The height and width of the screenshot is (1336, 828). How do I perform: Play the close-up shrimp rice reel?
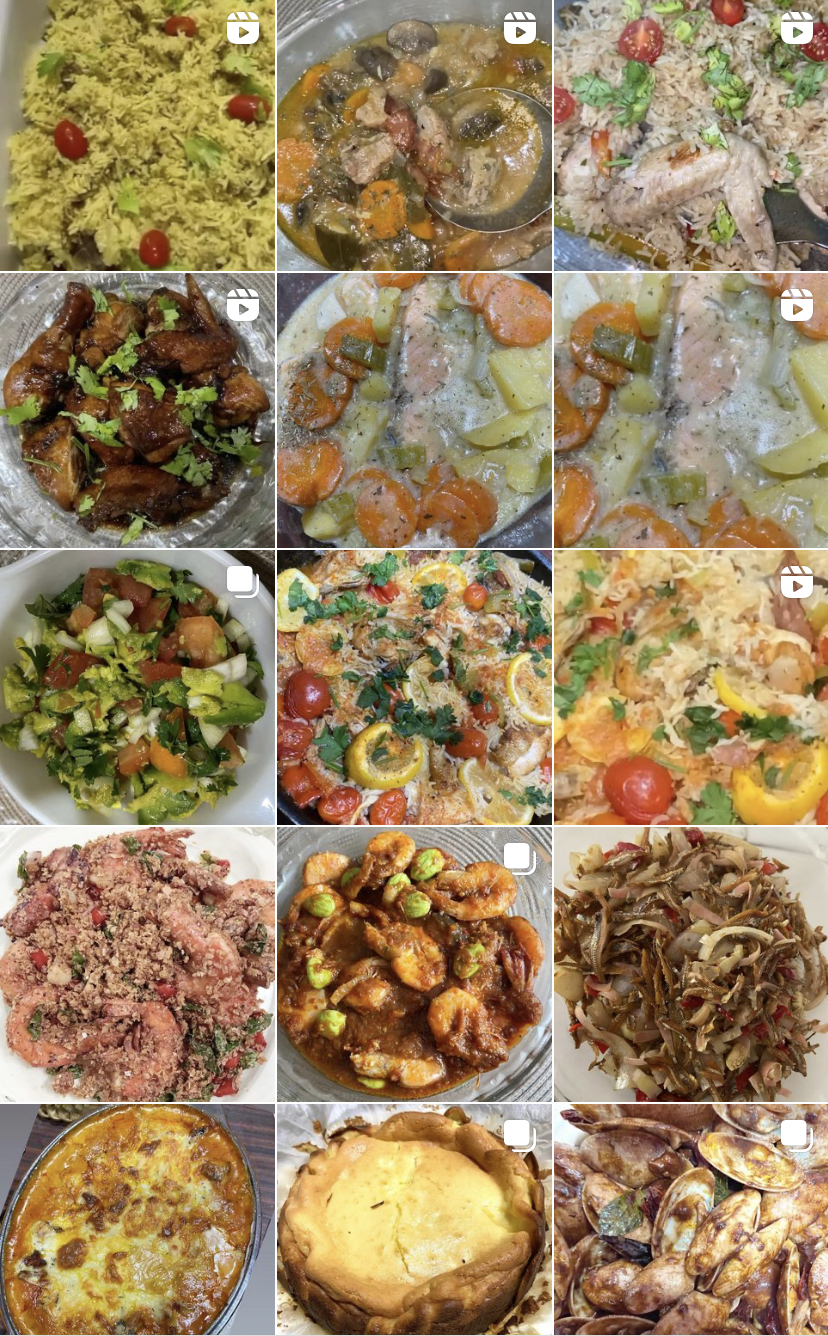(x=691, y=687)
